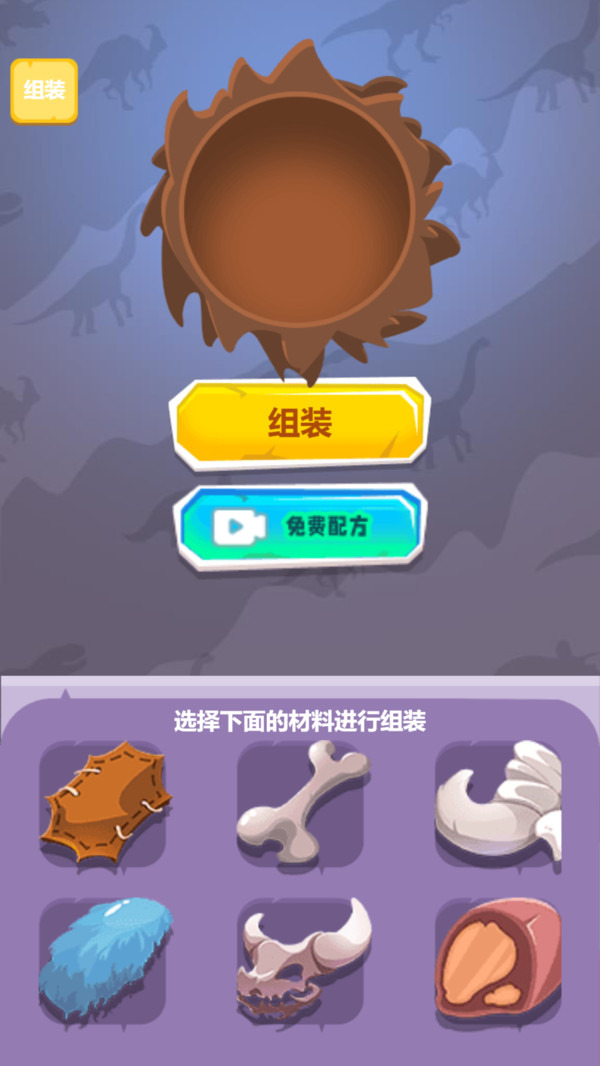Image resolution: width=600 pixels, height=1066 pixels.
Task: Select the horned skull material
Action: [301, 960]
